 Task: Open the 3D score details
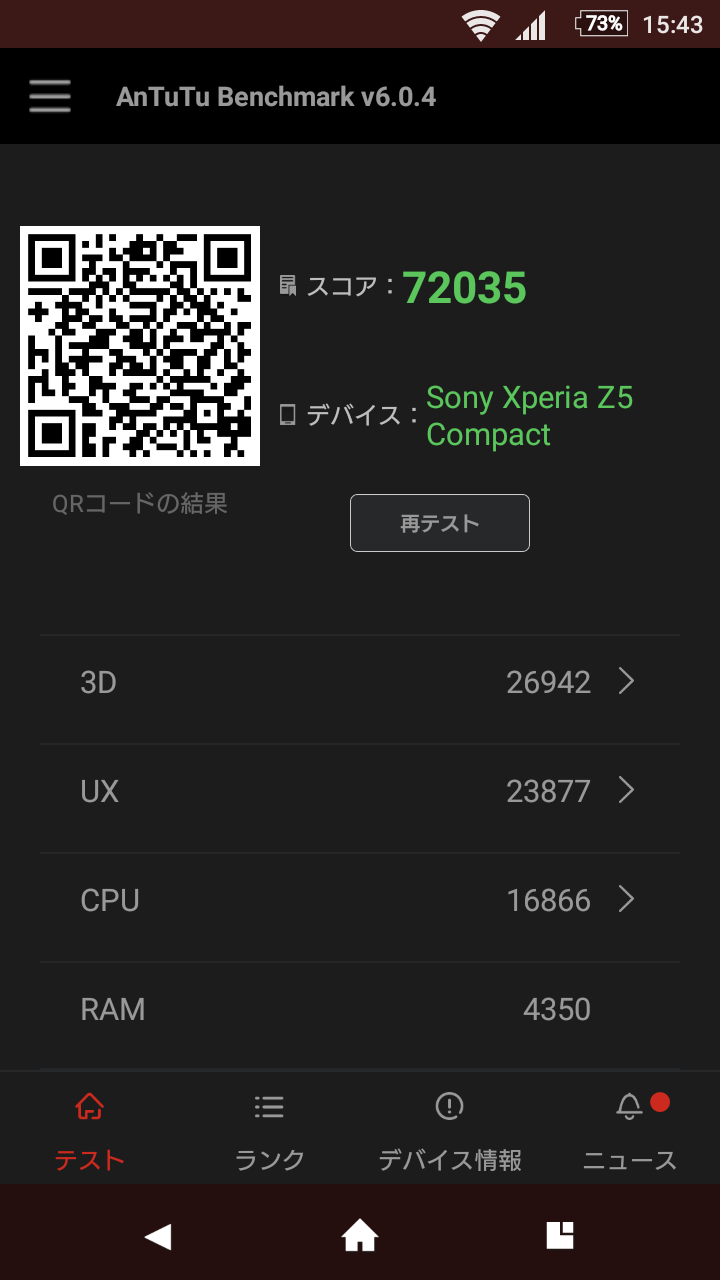coord(360,683)
